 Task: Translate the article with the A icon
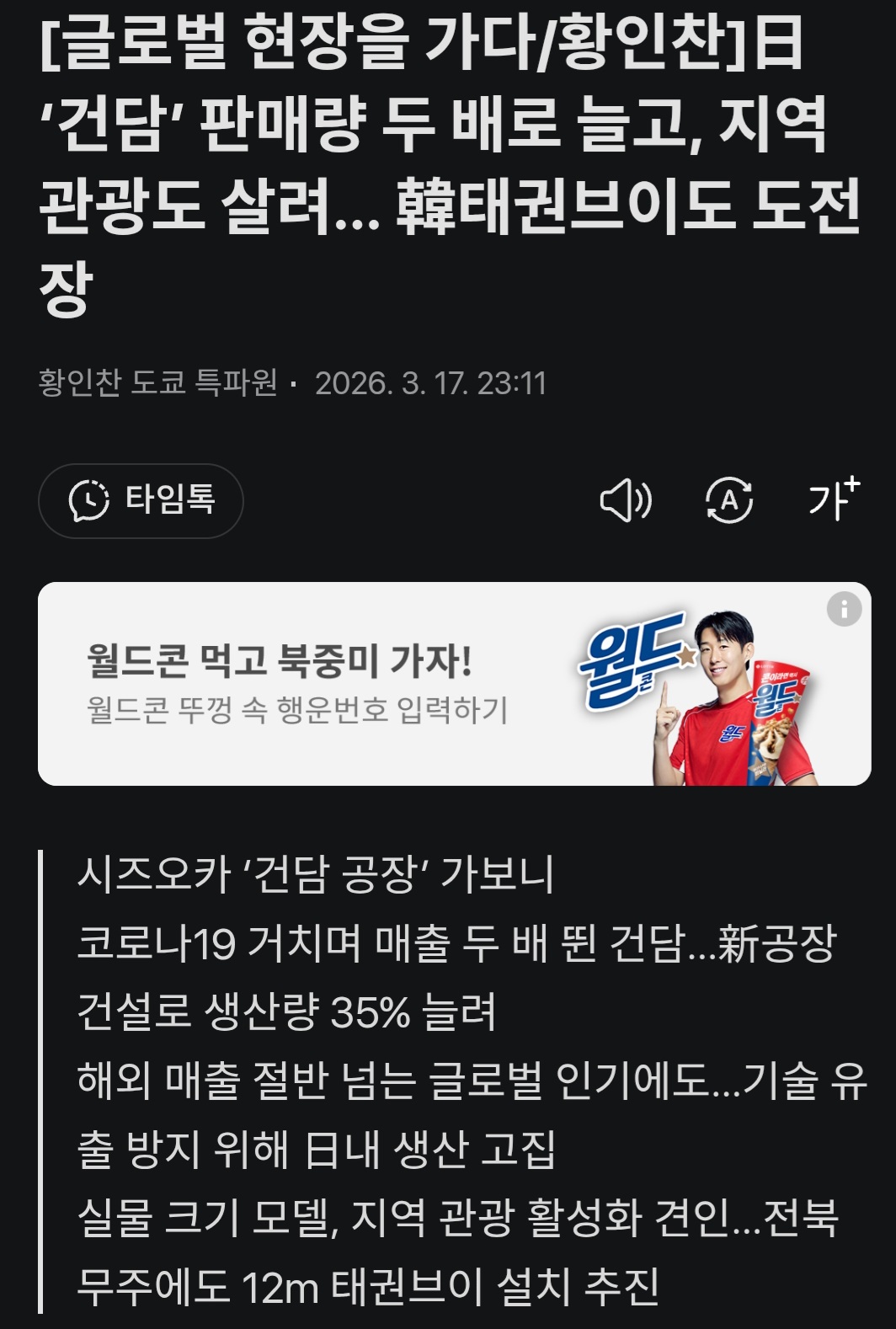pos(728,500)
